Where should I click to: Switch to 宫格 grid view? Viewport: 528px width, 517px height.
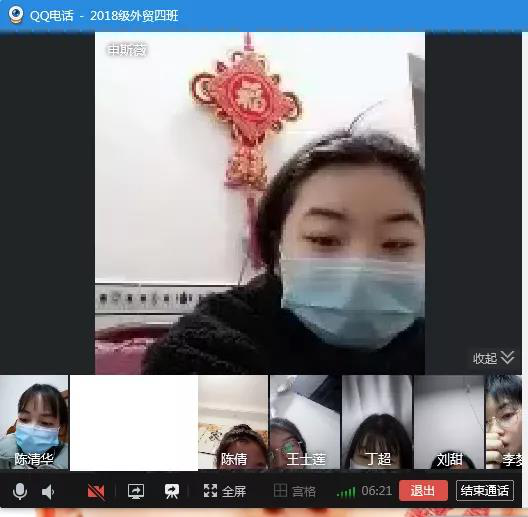tap(295, 491)
